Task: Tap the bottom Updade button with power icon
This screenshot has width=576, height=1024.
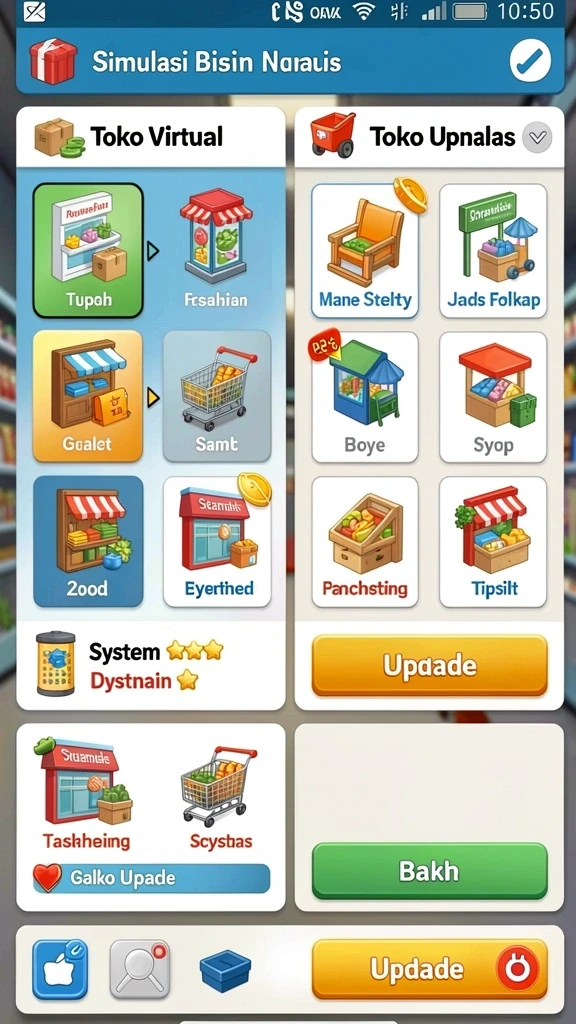Action: point(429,969)
